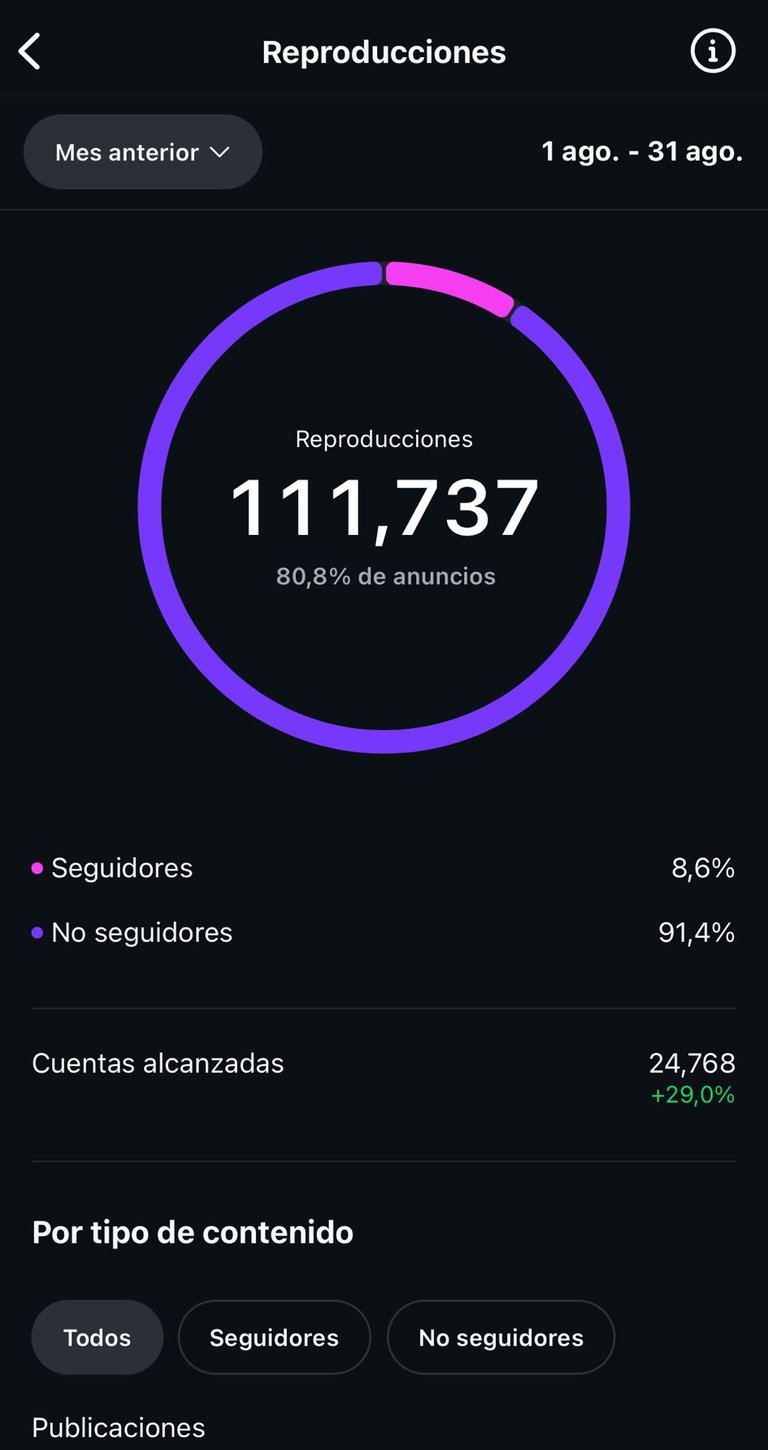768x1450 pixels.
Task: Filter content by Seguidores
Action: pos(274,1337)
